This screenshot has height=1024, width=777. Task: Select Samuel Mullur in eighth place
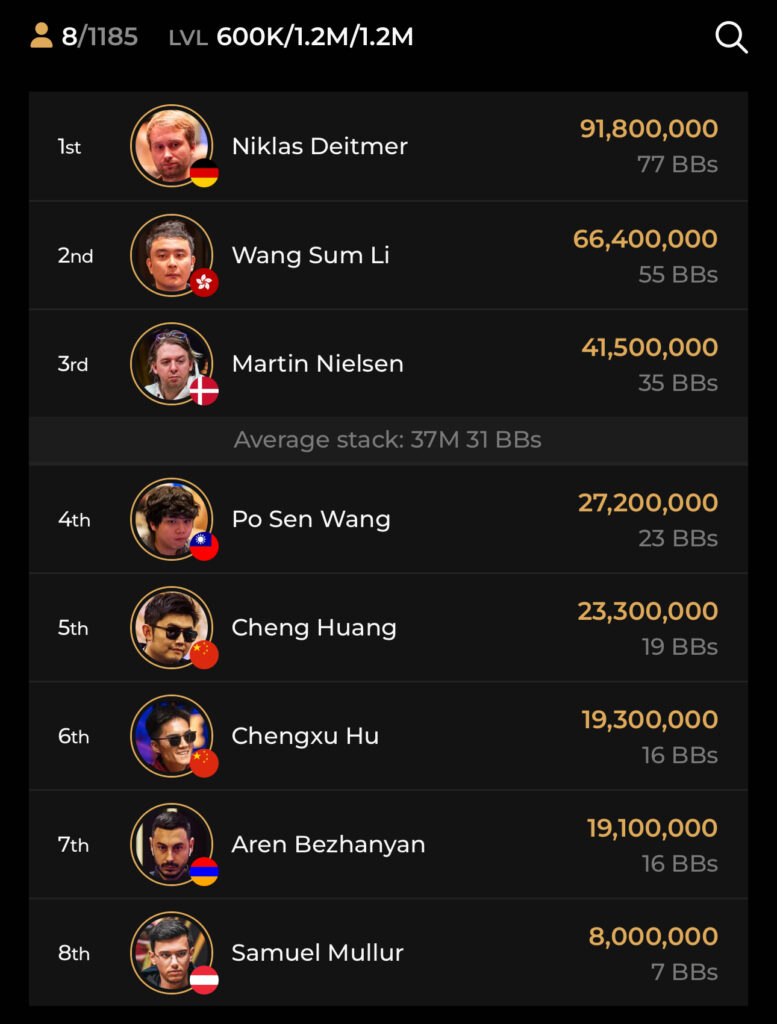pyautogui.click(x=388, y=953)
